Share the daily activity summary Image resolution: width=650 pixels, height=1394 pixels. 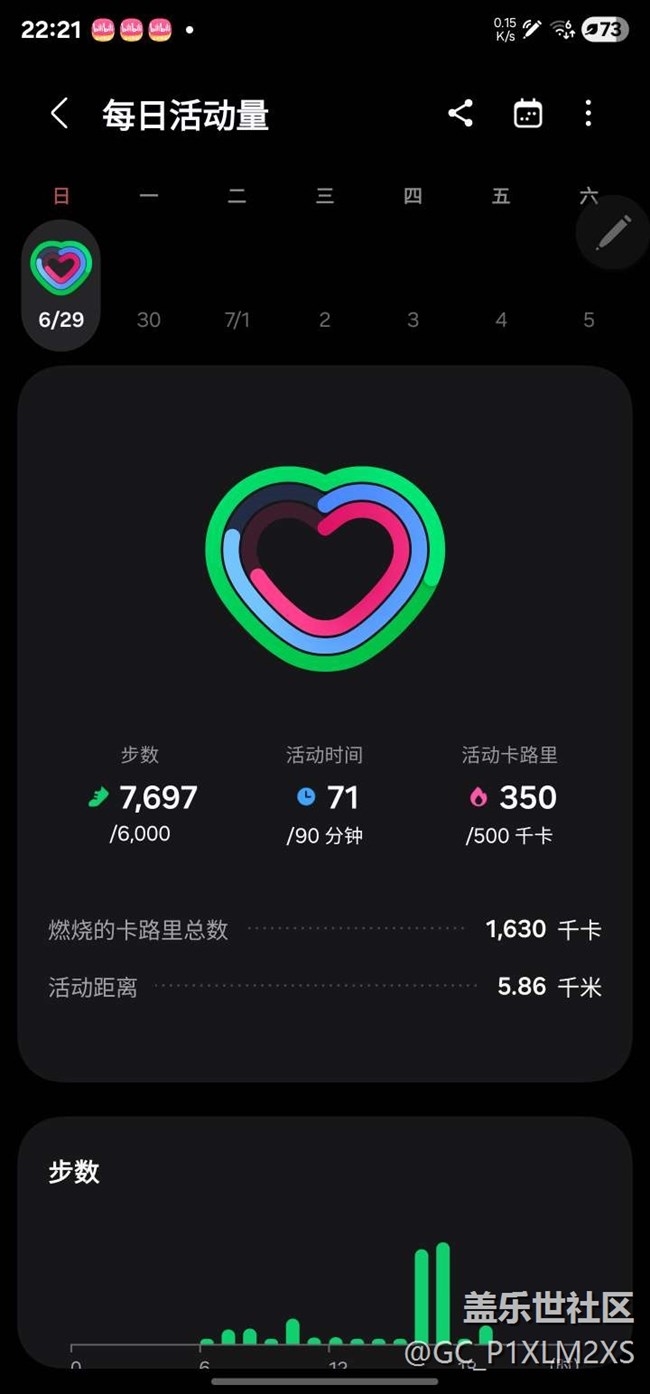[460, 113]
